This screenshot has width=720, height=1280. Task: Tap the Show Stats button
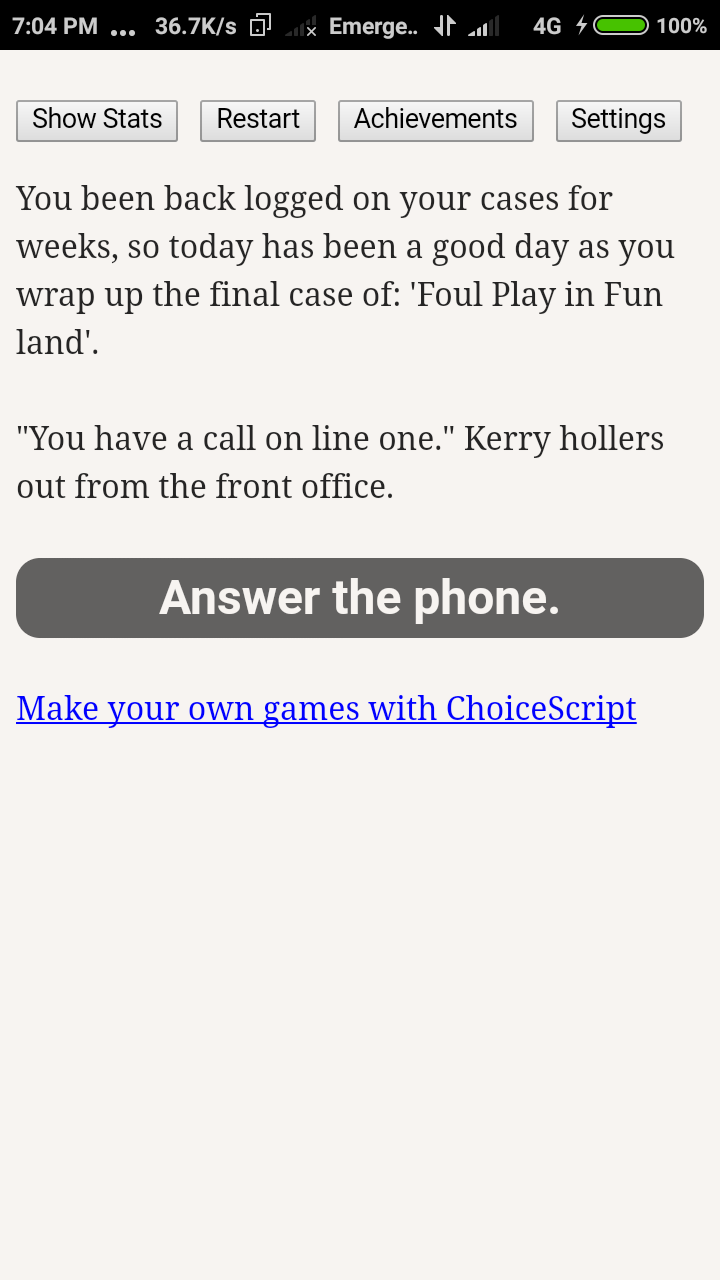[x=97, y=120]
